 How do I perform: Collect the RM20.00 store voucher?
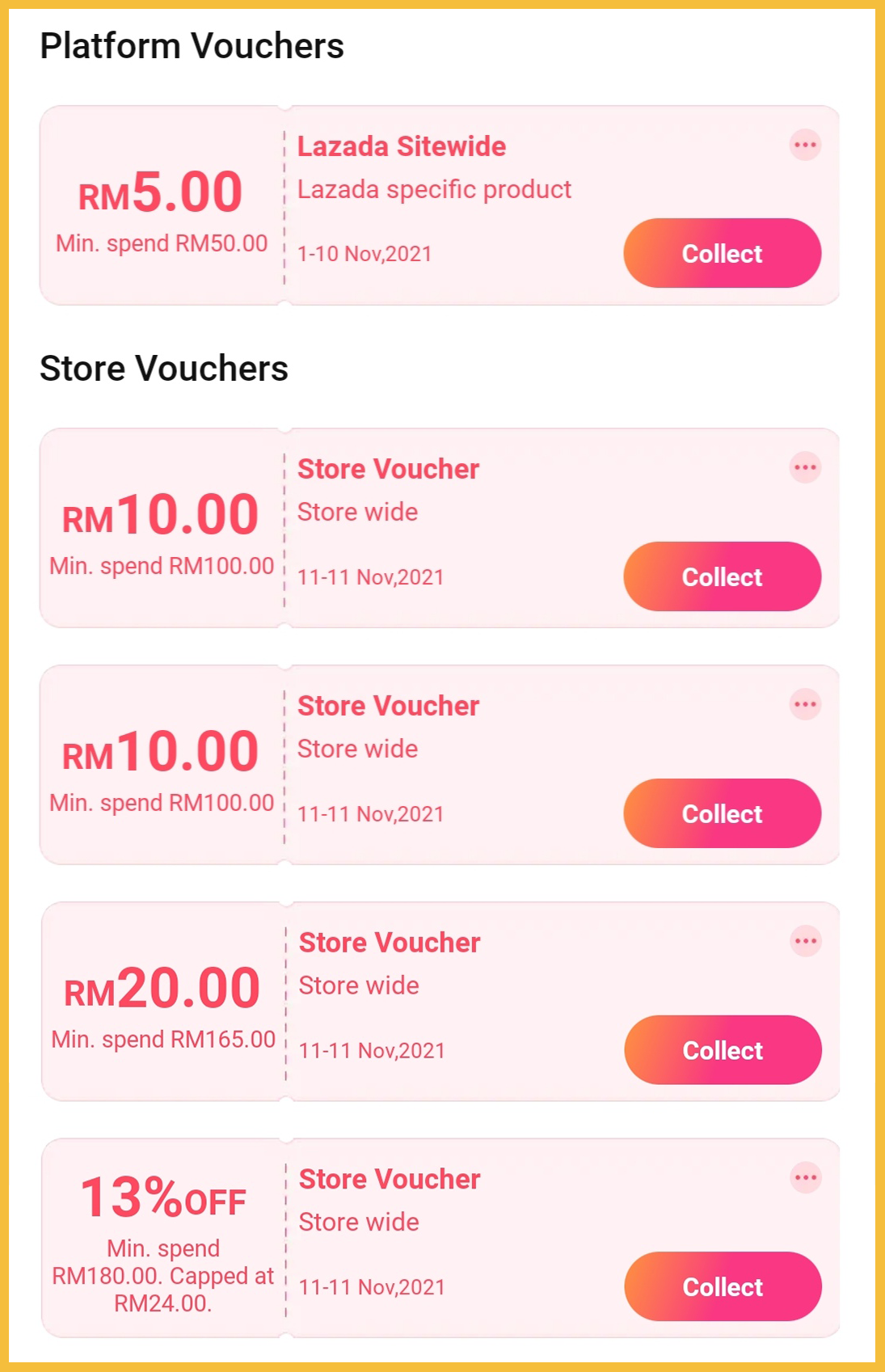[x=723, y=1050]
